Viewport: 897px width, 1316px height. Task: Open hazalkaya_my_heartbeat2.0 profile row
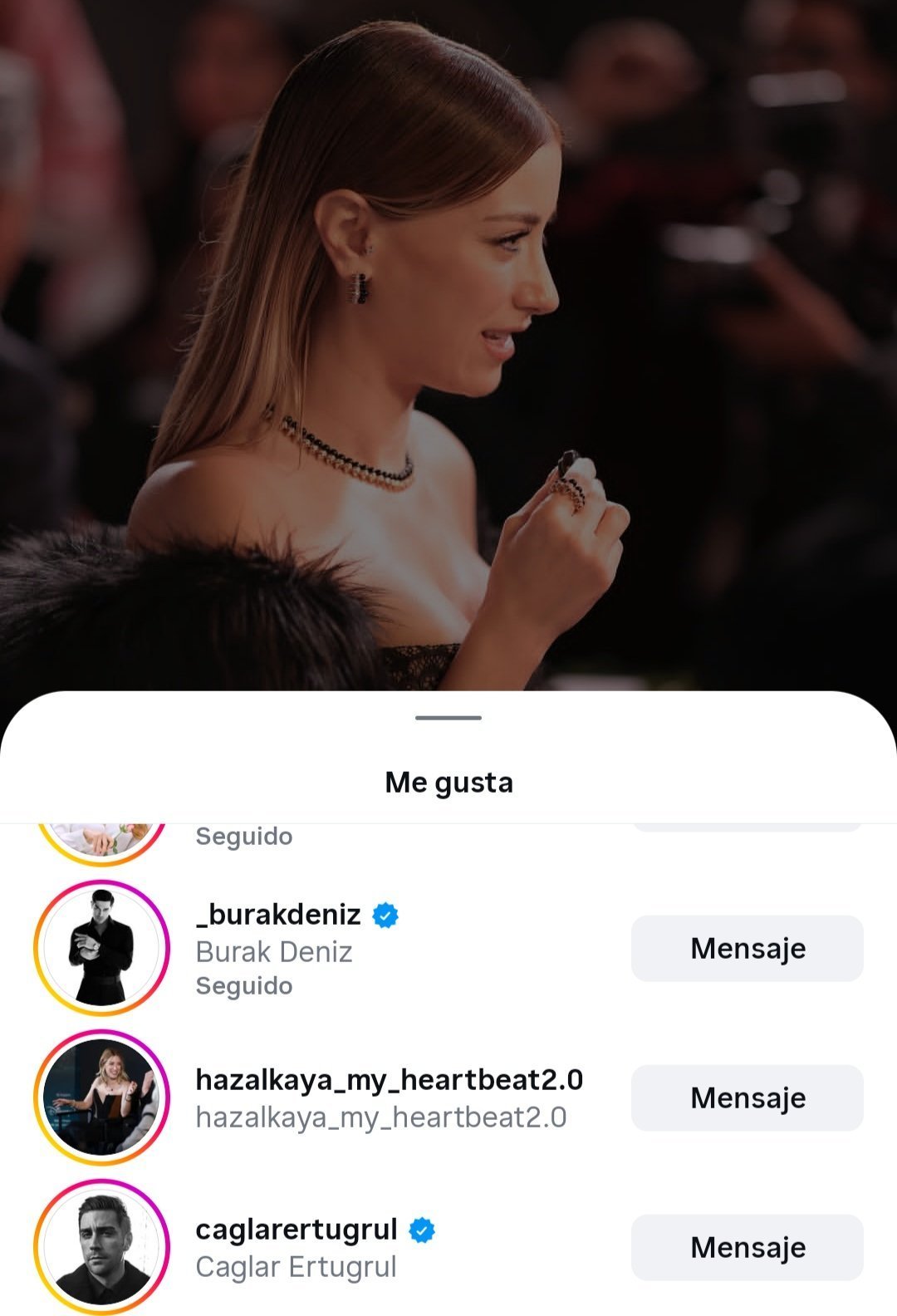[x=389, y=1080]
